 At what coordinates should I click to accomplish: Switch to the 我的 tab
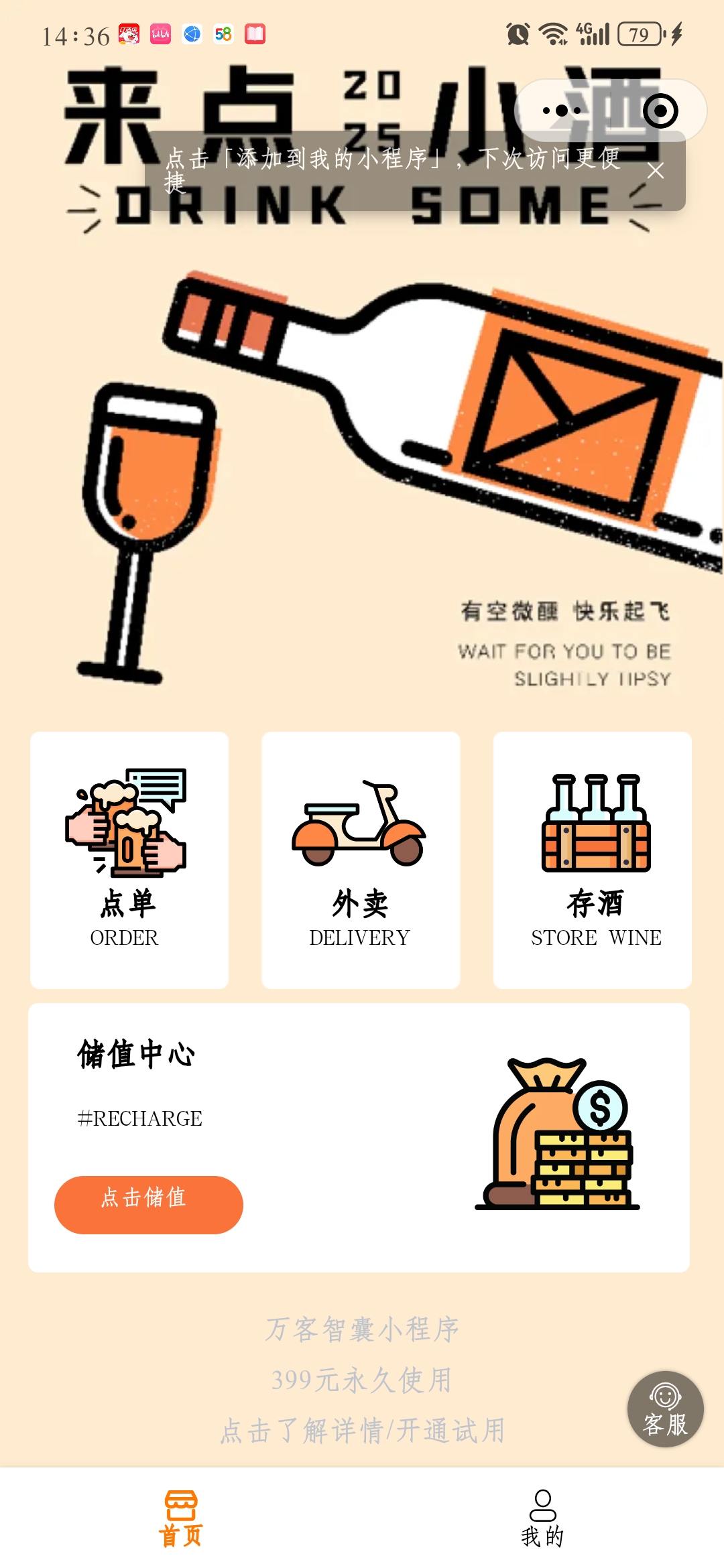point(542,1519)
